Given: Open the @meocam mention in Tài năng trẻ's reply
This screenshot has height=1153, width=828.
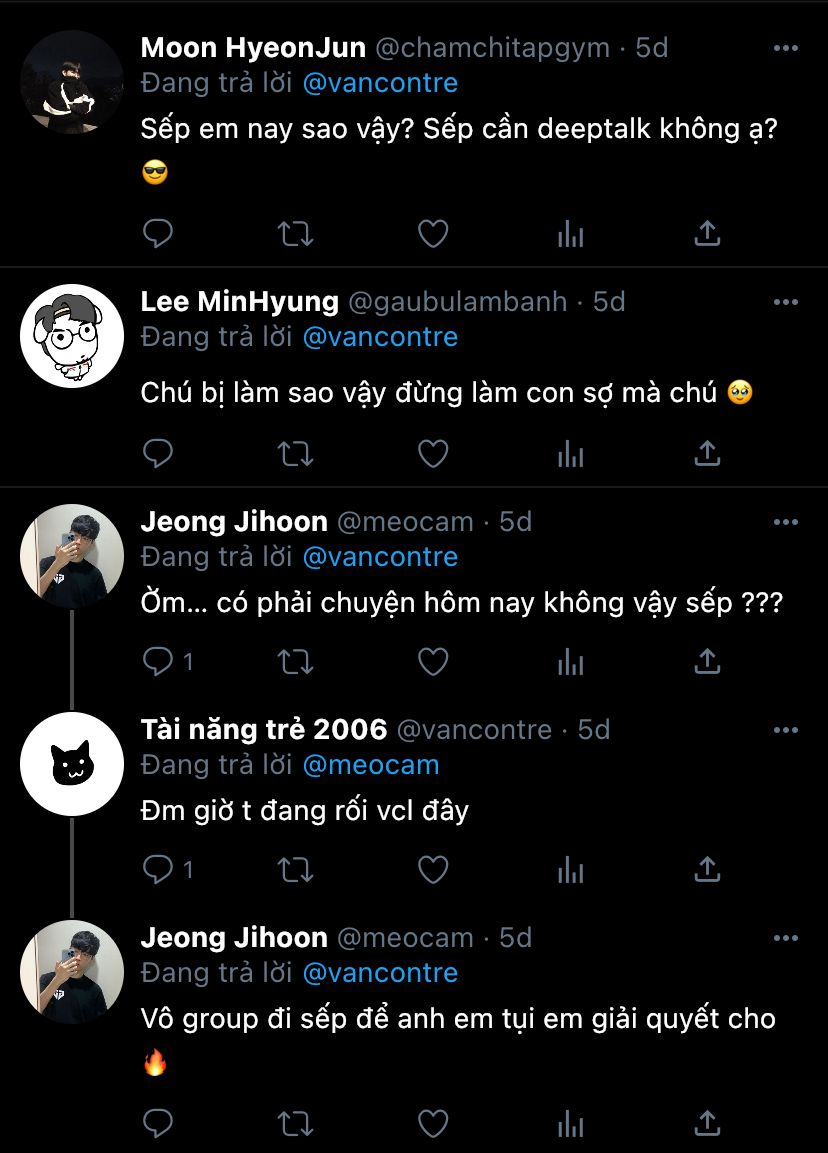Looking at the screenshot, I should pyautogui.click(x=371, y=765).
